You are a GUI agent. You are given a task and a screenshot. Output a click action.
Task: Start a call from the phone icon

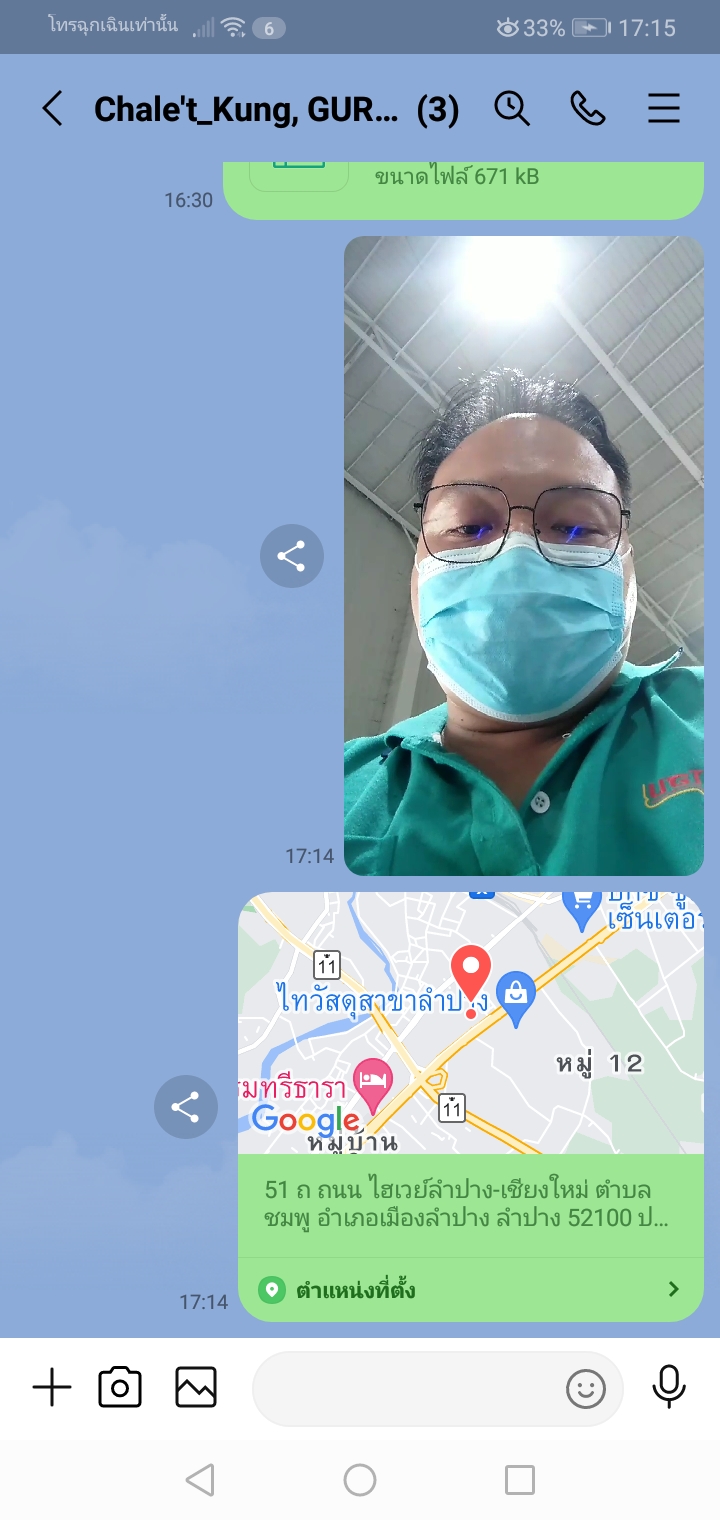point(588,108)
